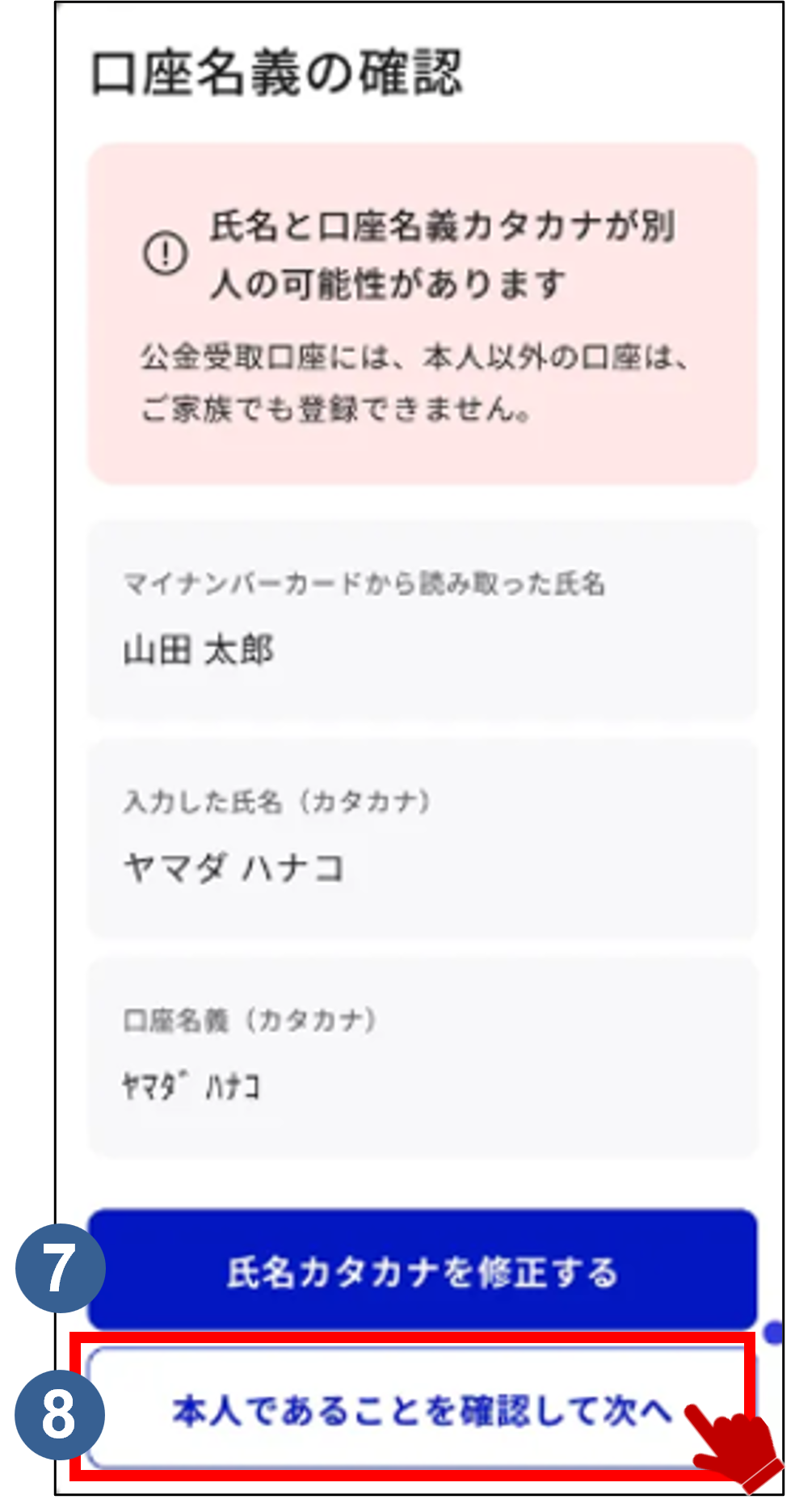Tap 氏名カタカナを修正する button
795x1512 pixels.
pyautogui.click(x=423, y=1271)
